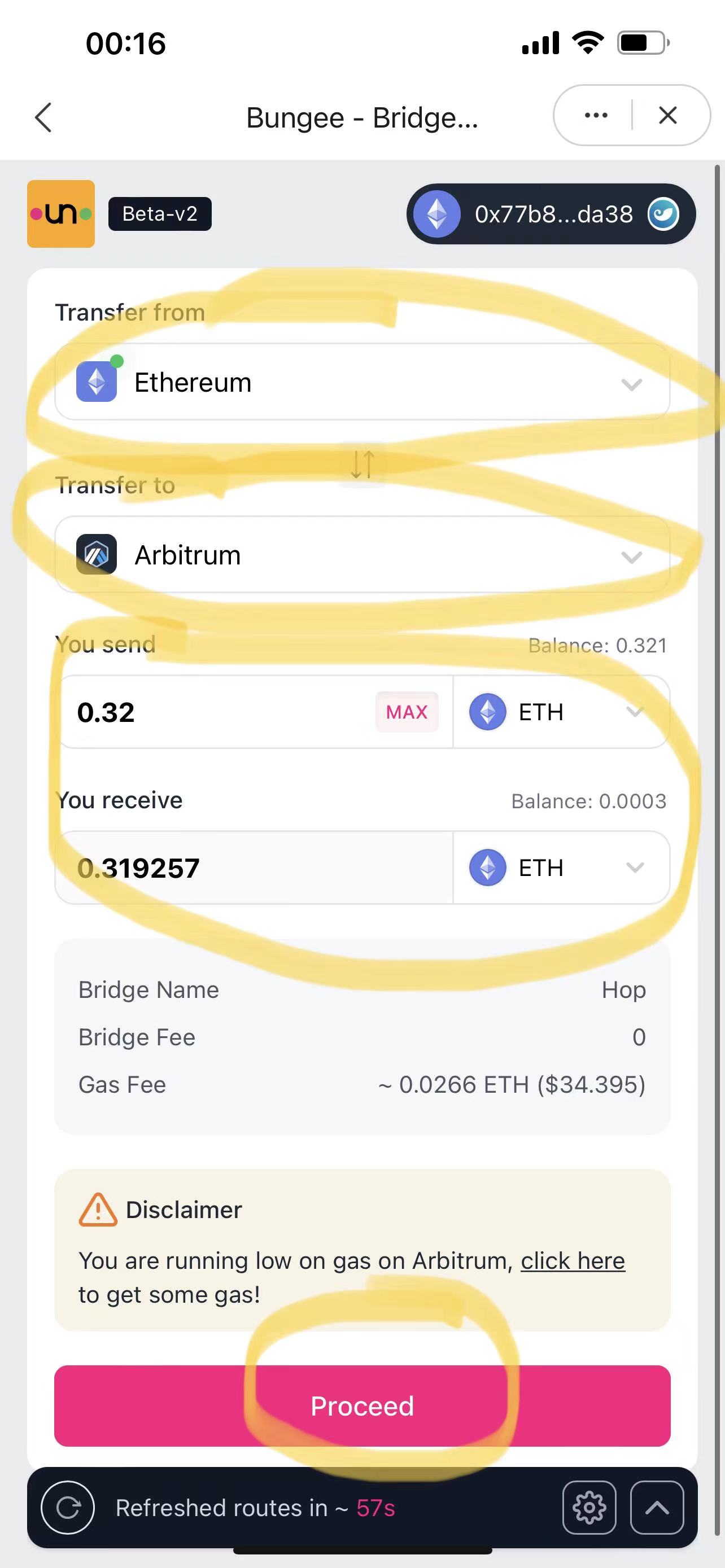This screenshot has height=1568, width=725.
Task: Expand the Transfer to Arbitrum dropdown
Action: coord(362,554)
